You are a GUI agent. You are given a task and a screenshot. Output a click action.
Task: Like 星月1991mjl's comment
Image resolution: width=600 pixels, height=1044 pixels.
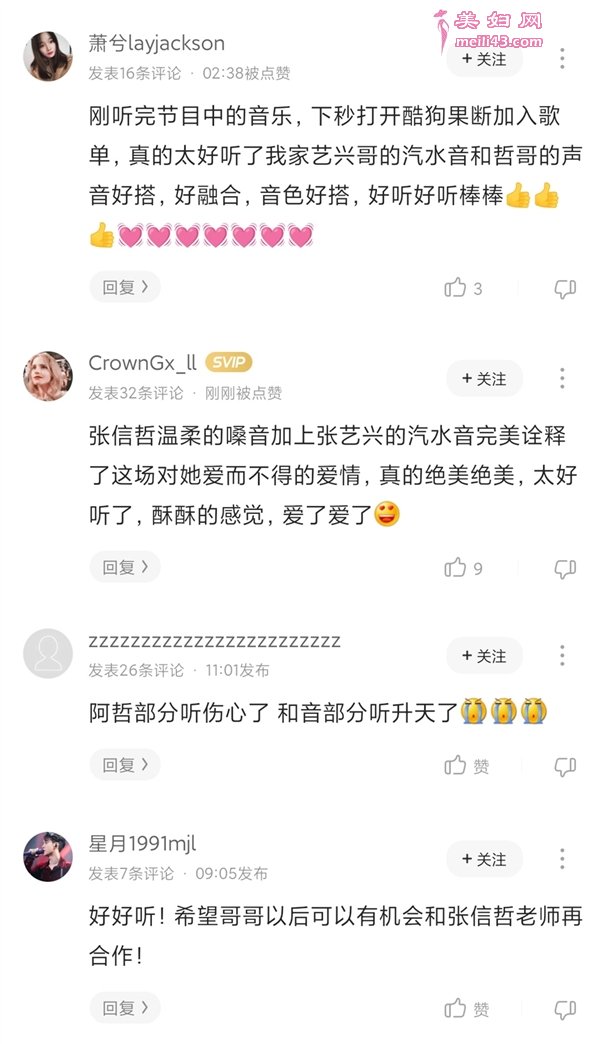tap(456, 1008)
